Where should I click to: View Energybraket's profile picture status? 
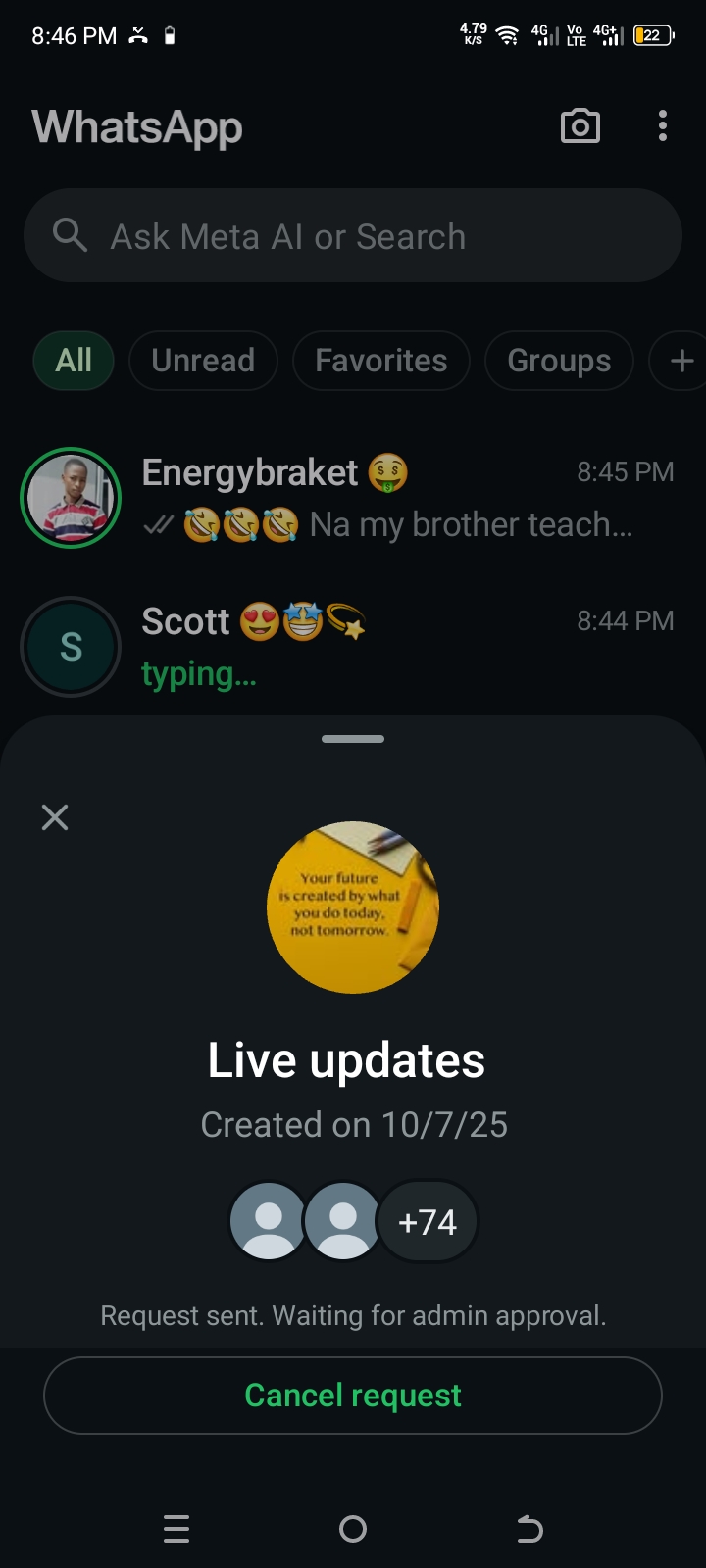tap(71, 498)
